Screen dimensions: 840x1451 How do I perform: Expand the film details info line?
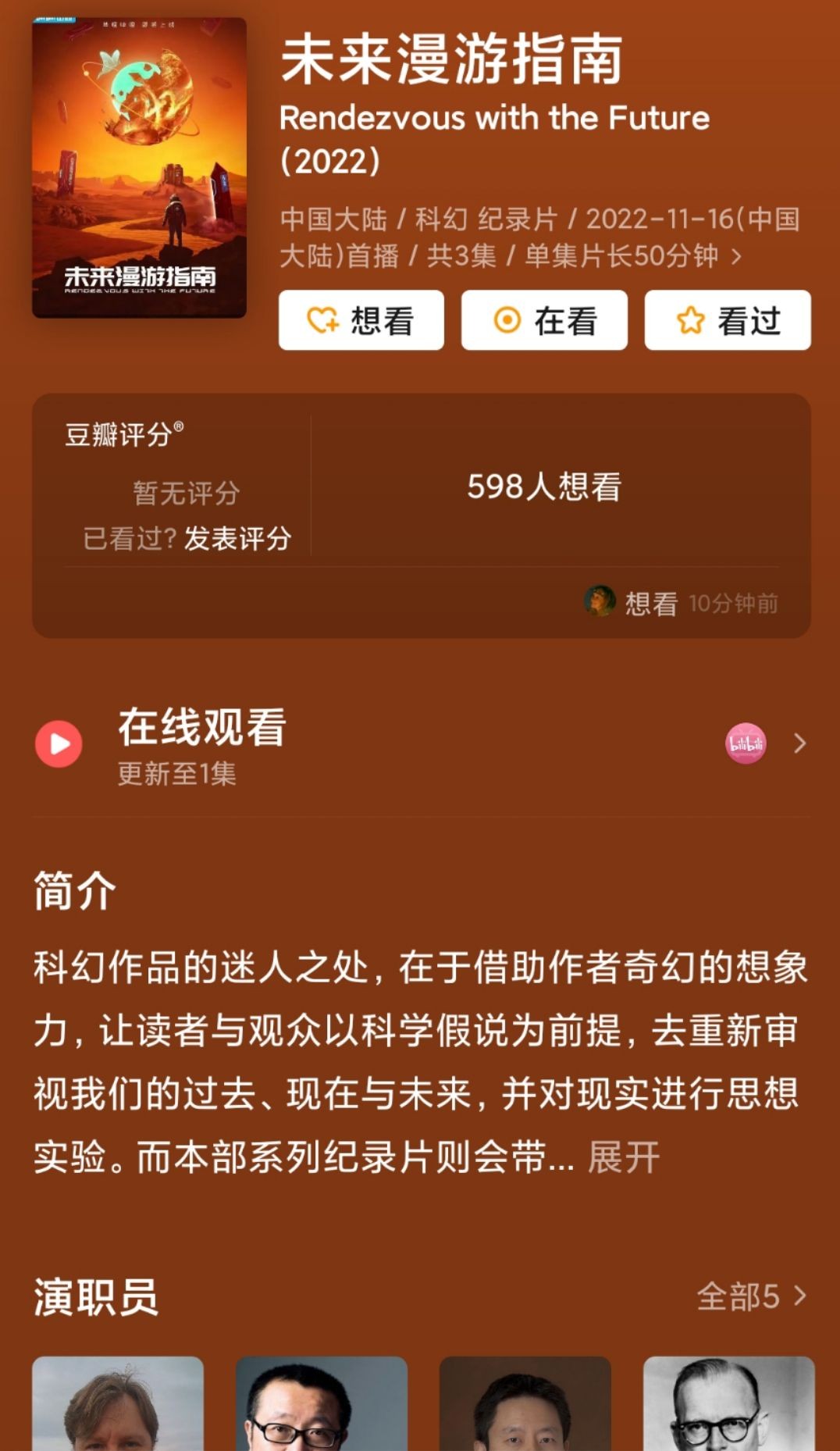pos(735,256)
